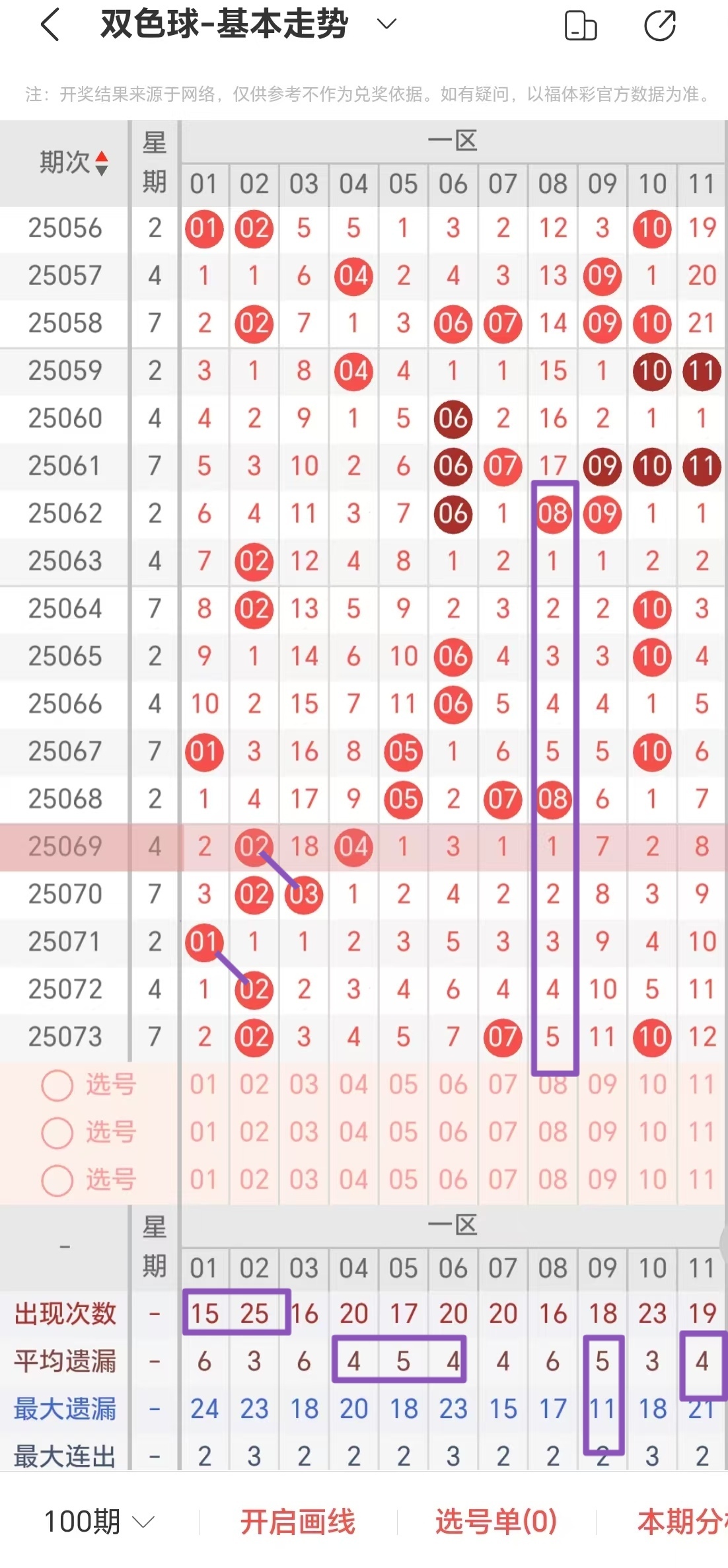This screenshot has width=728, height=1568.
Task: Toggle the third 选号 selection circle
Action: tap(57, 1179)
